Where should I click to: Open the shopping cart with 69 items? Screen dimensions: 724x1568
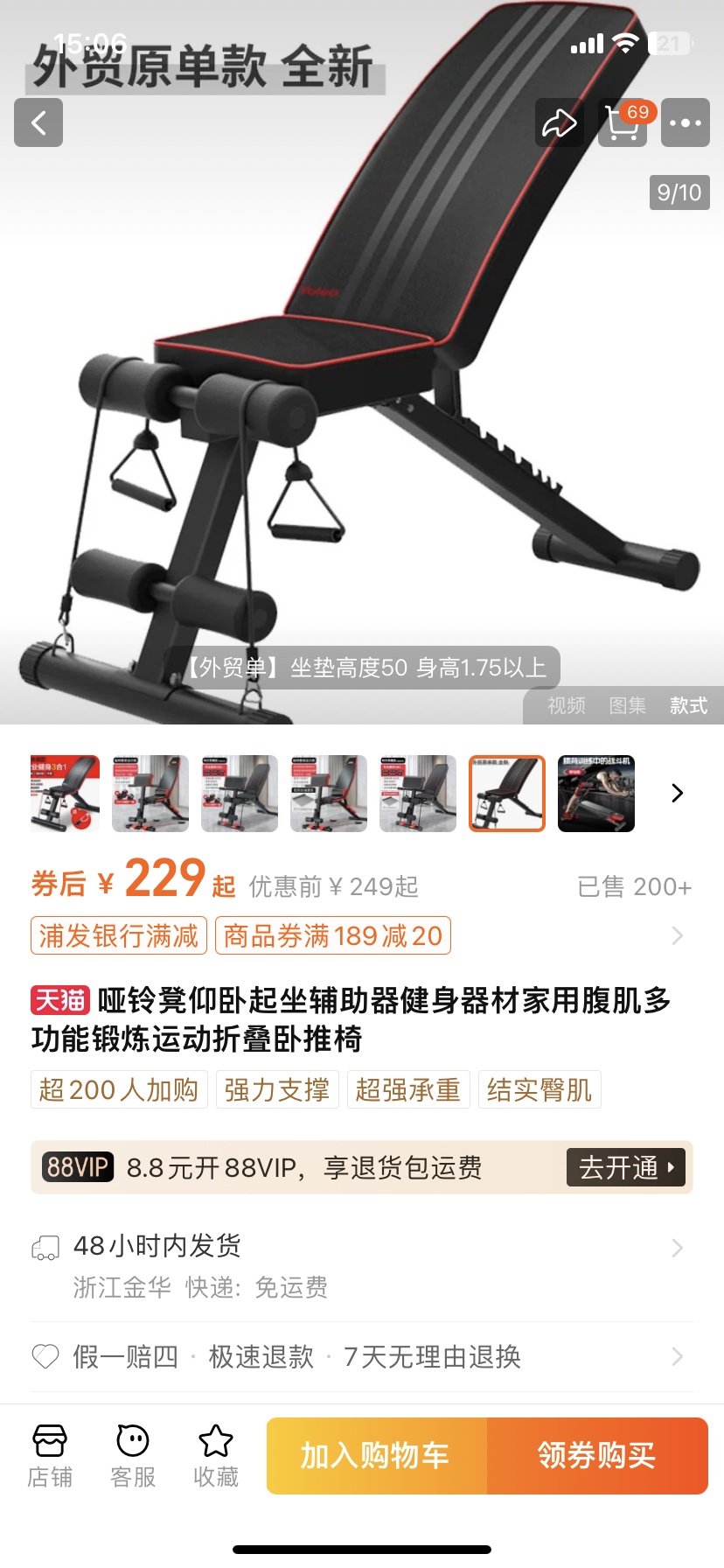[x=623, y=122]
